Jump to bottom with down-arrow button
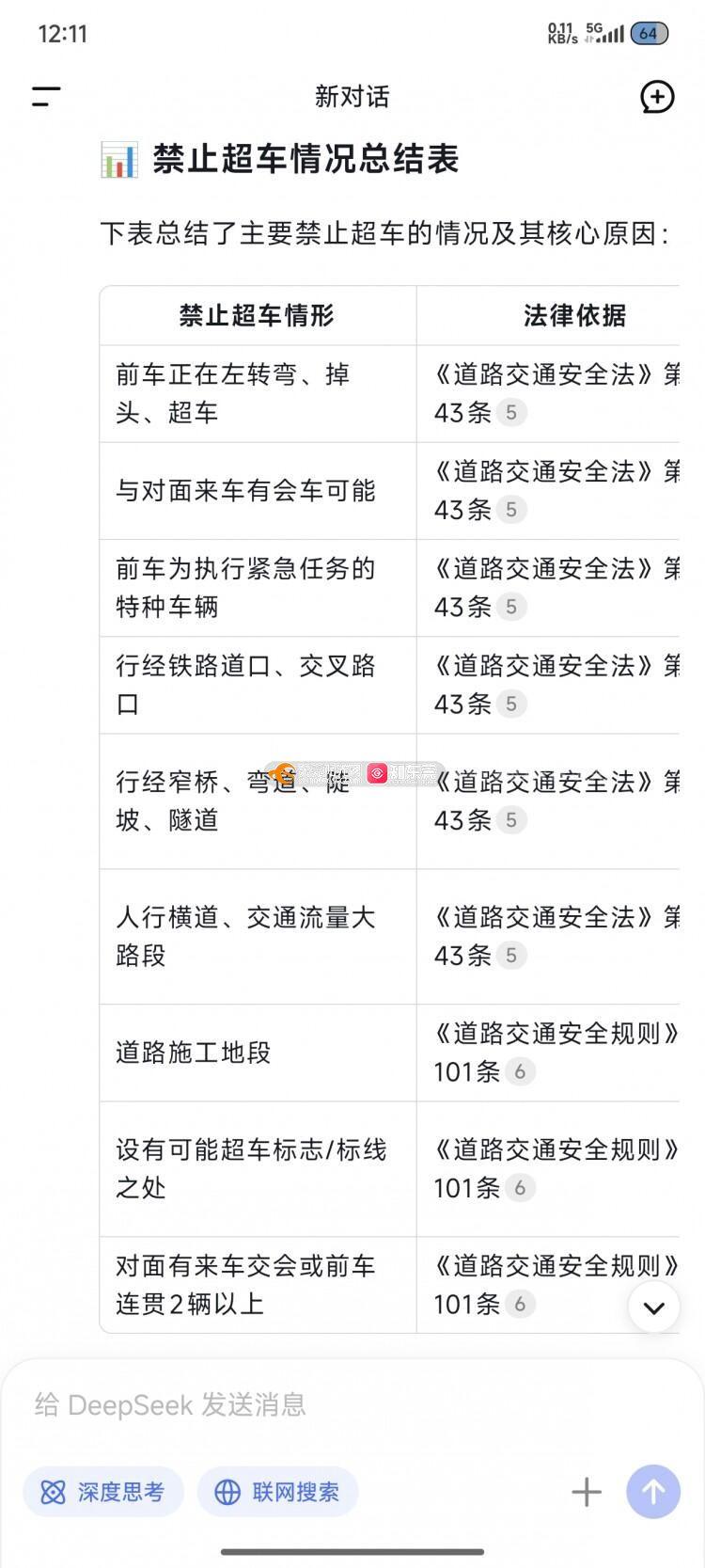The height and width of the screenshot is (1568, 705). coord(654,1307)
